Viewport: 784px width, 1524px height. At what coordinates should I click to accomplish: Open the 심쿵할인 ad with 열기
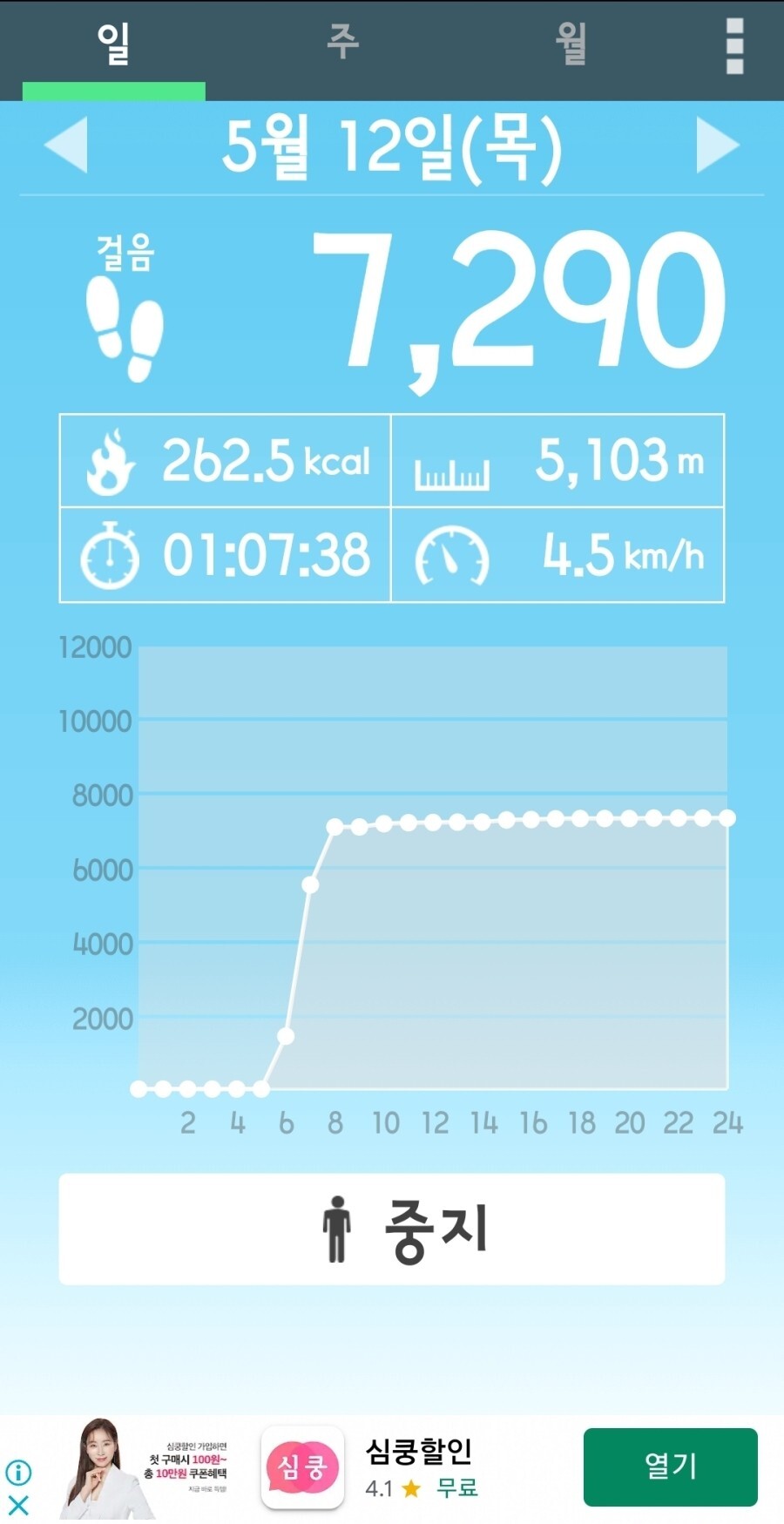670,1466
